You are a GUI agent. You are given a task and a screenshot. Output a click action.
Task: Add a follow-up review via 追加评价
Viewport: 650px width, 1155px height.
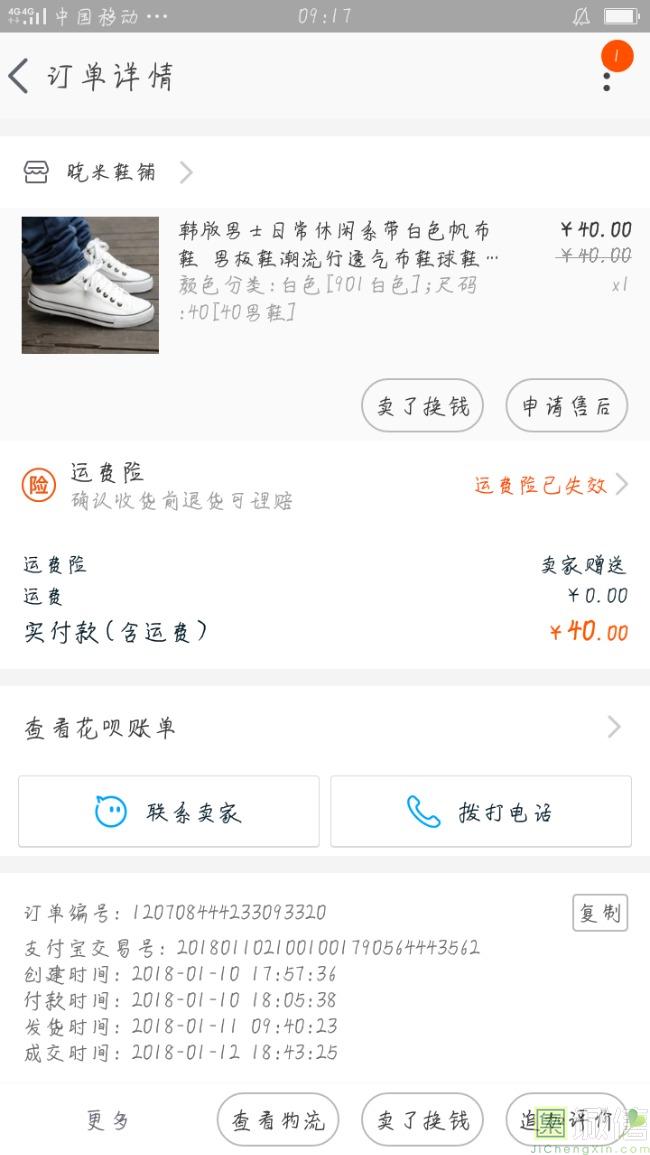[566, 1120]
